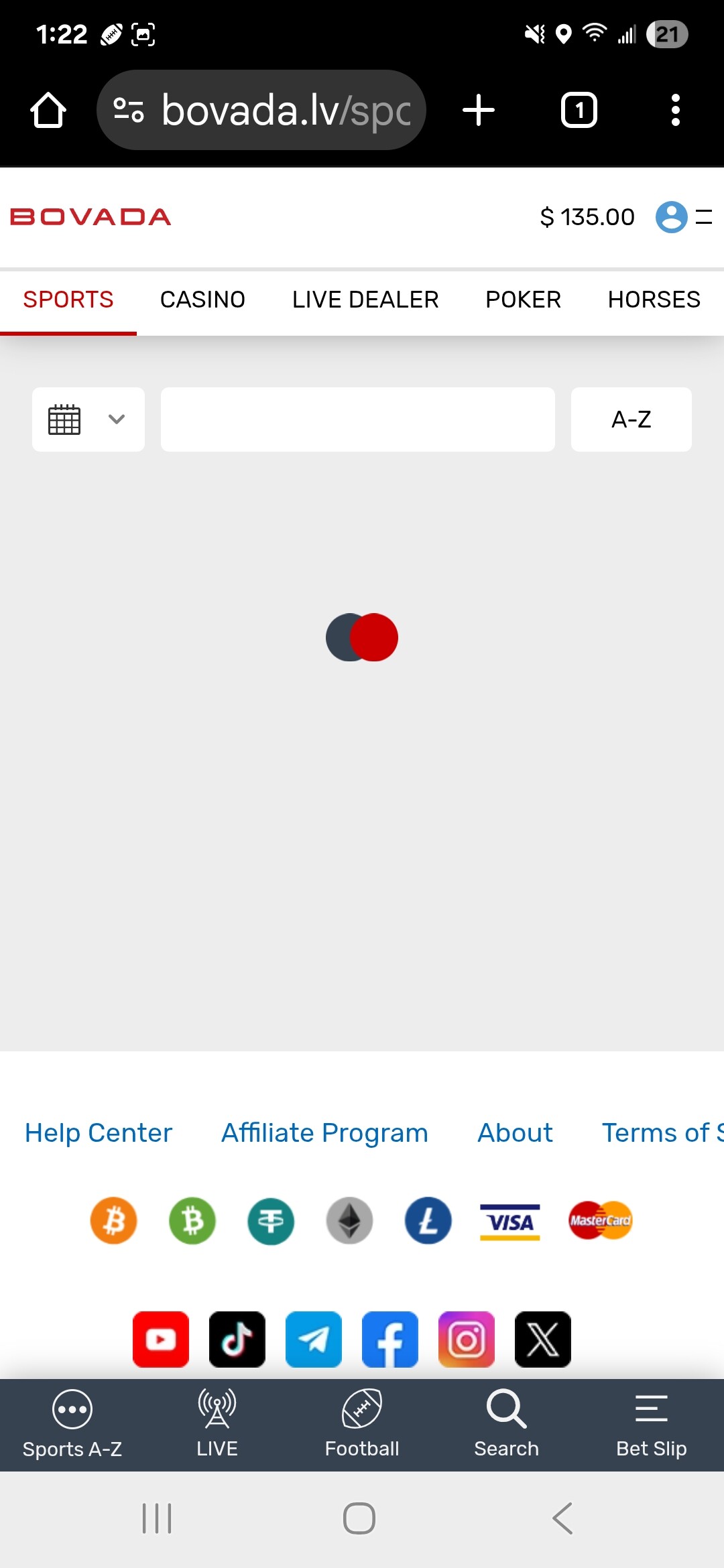Open the About link

point(515,1133)
